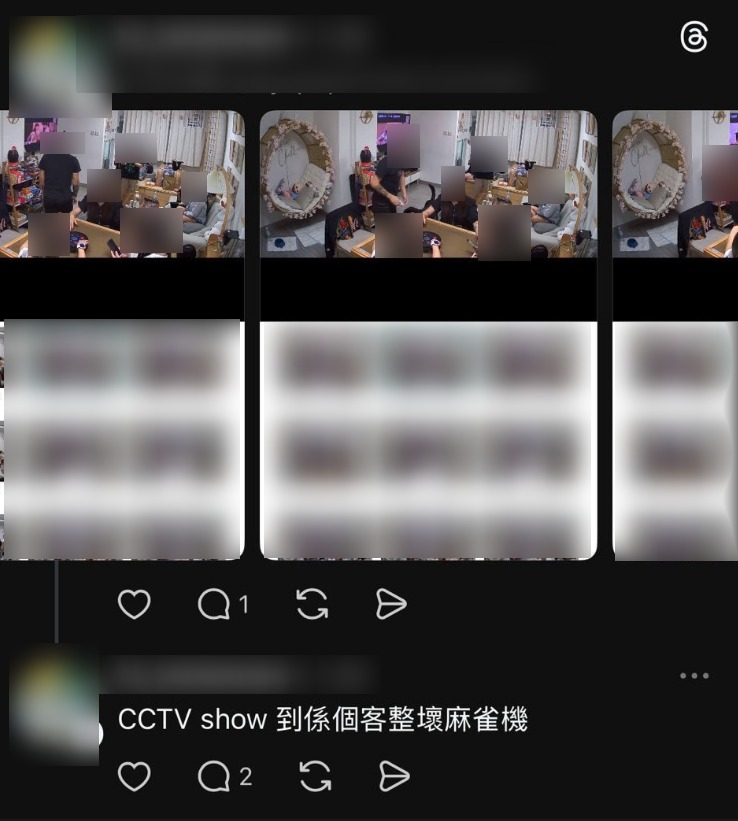This screenshot has height=821, width=738.
Task: Like the post with the CCTV photos
Action: pyautogui.click(x=134, y=604)
